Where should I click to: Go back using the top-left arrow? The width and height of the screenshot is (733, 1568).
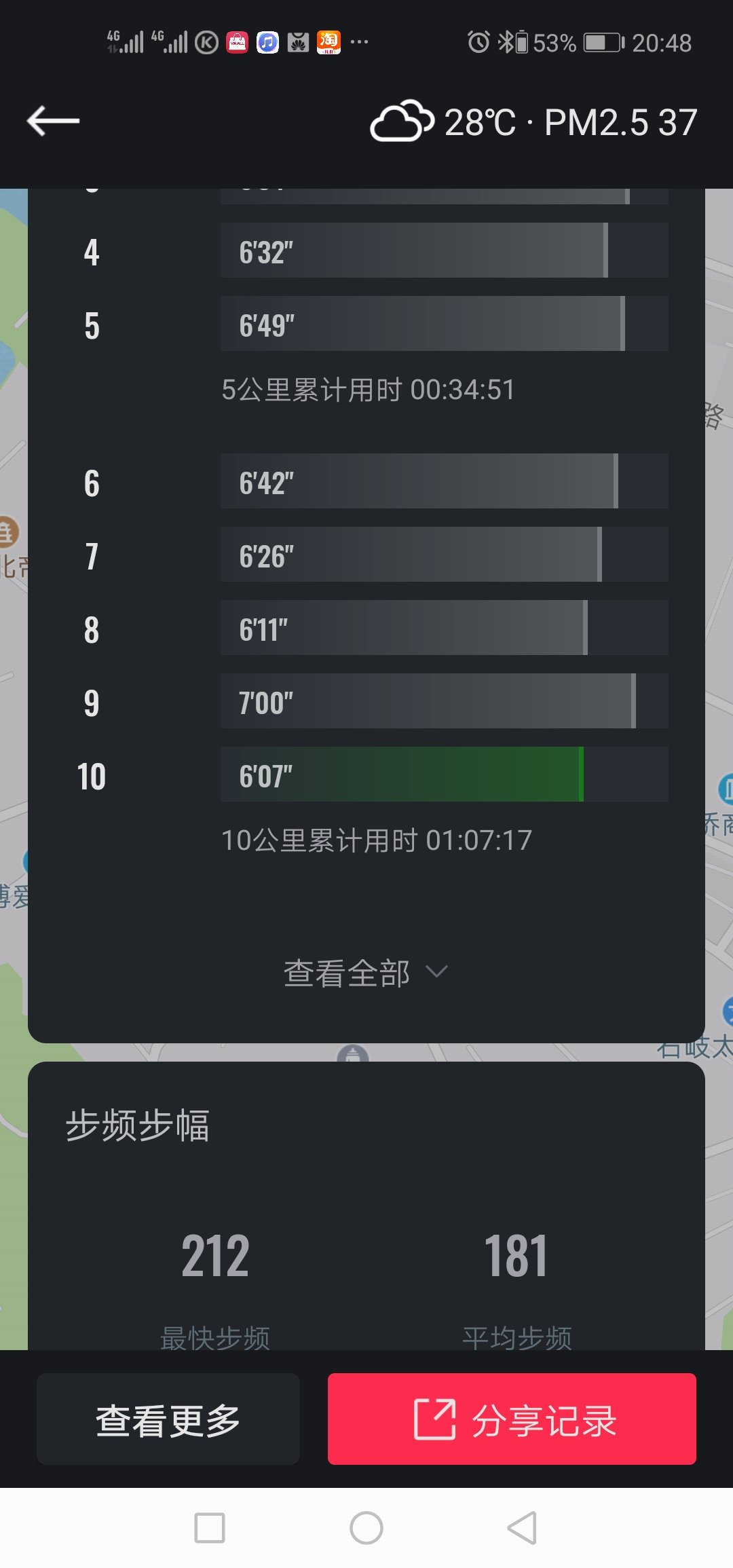pyautogui.click(x=53, y=122)
